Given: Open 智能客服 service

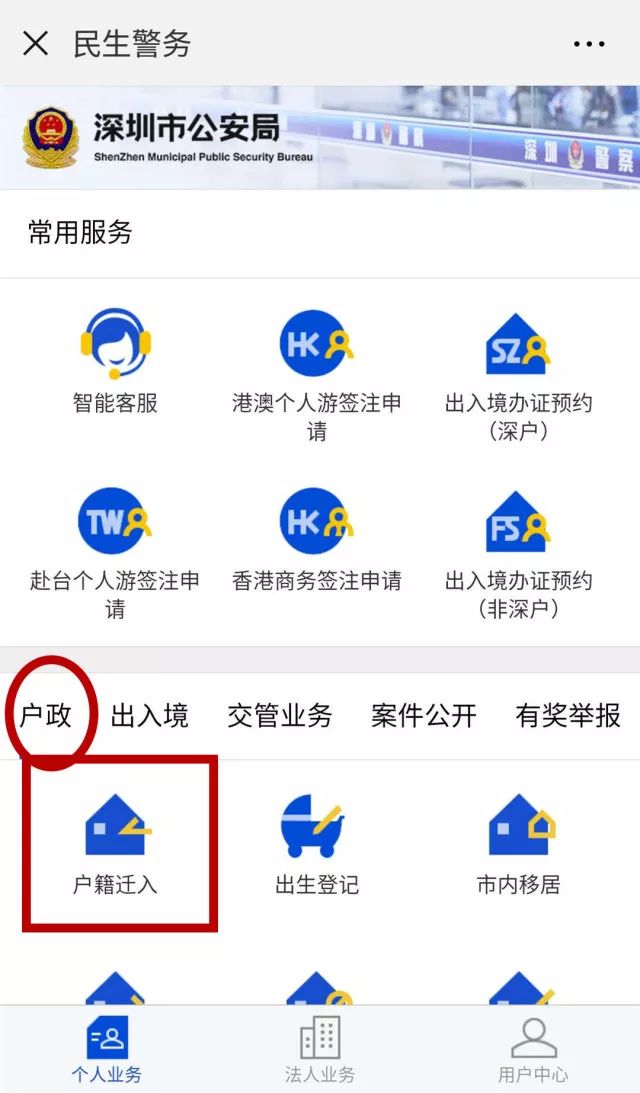Looking at the screenshot, I should tap(115, 361).
